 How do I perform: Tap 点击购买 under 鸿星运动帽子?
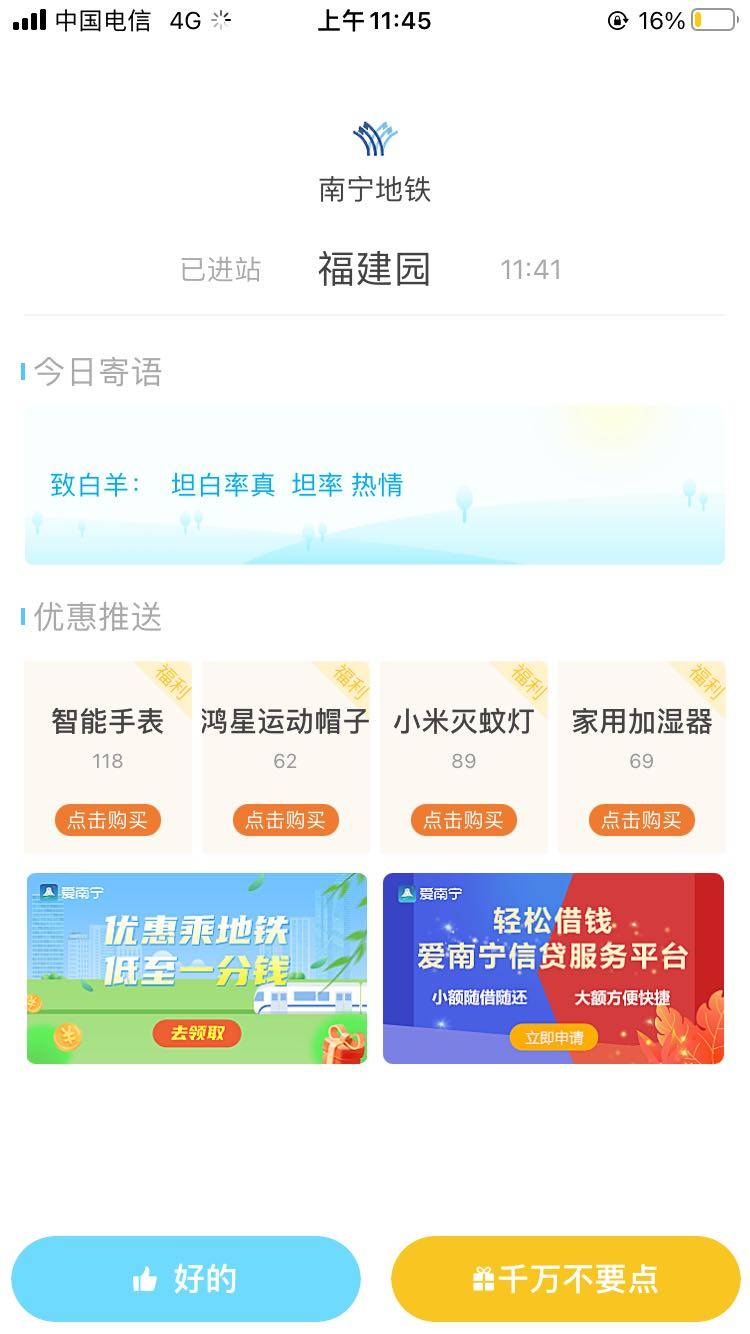pyautogui.click(x=285, y=820)
